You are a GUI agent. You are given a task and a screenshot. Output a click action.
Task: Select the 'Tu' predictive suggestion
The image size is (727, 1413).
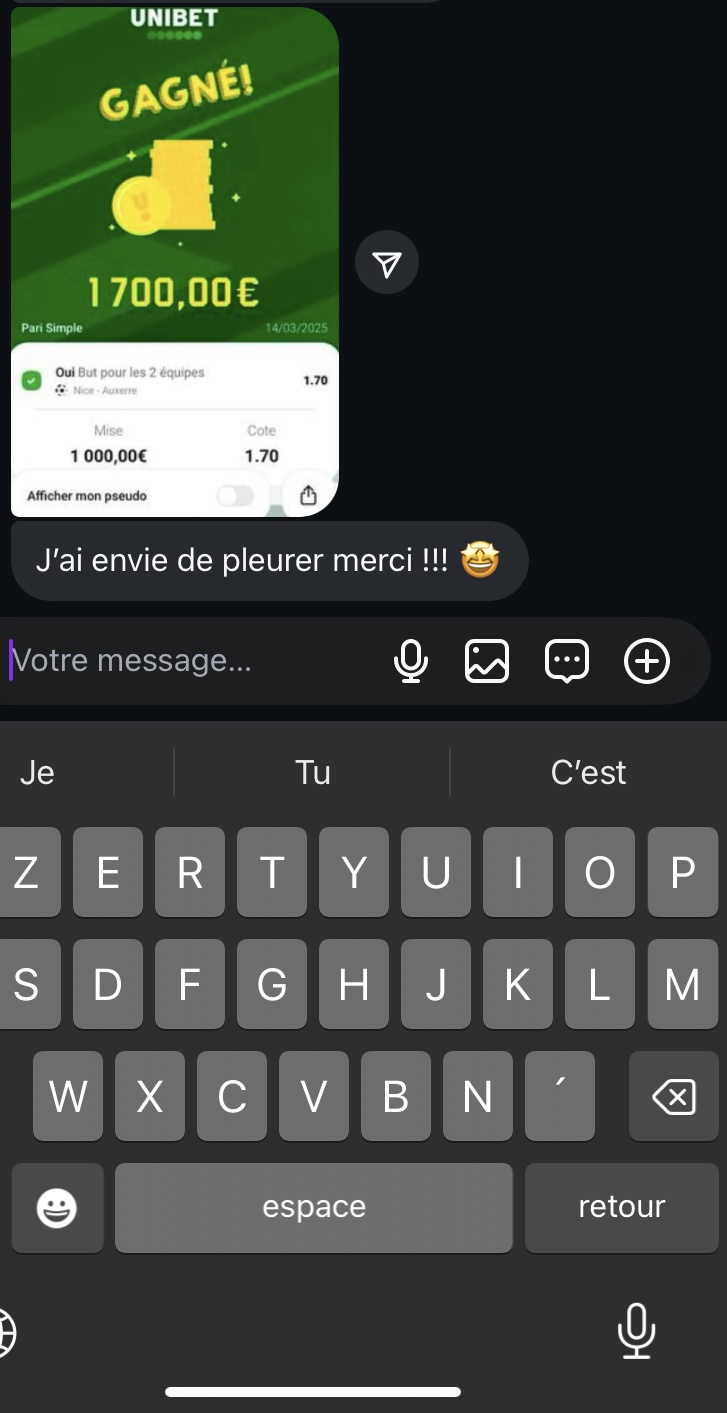(x=313, y=771)
